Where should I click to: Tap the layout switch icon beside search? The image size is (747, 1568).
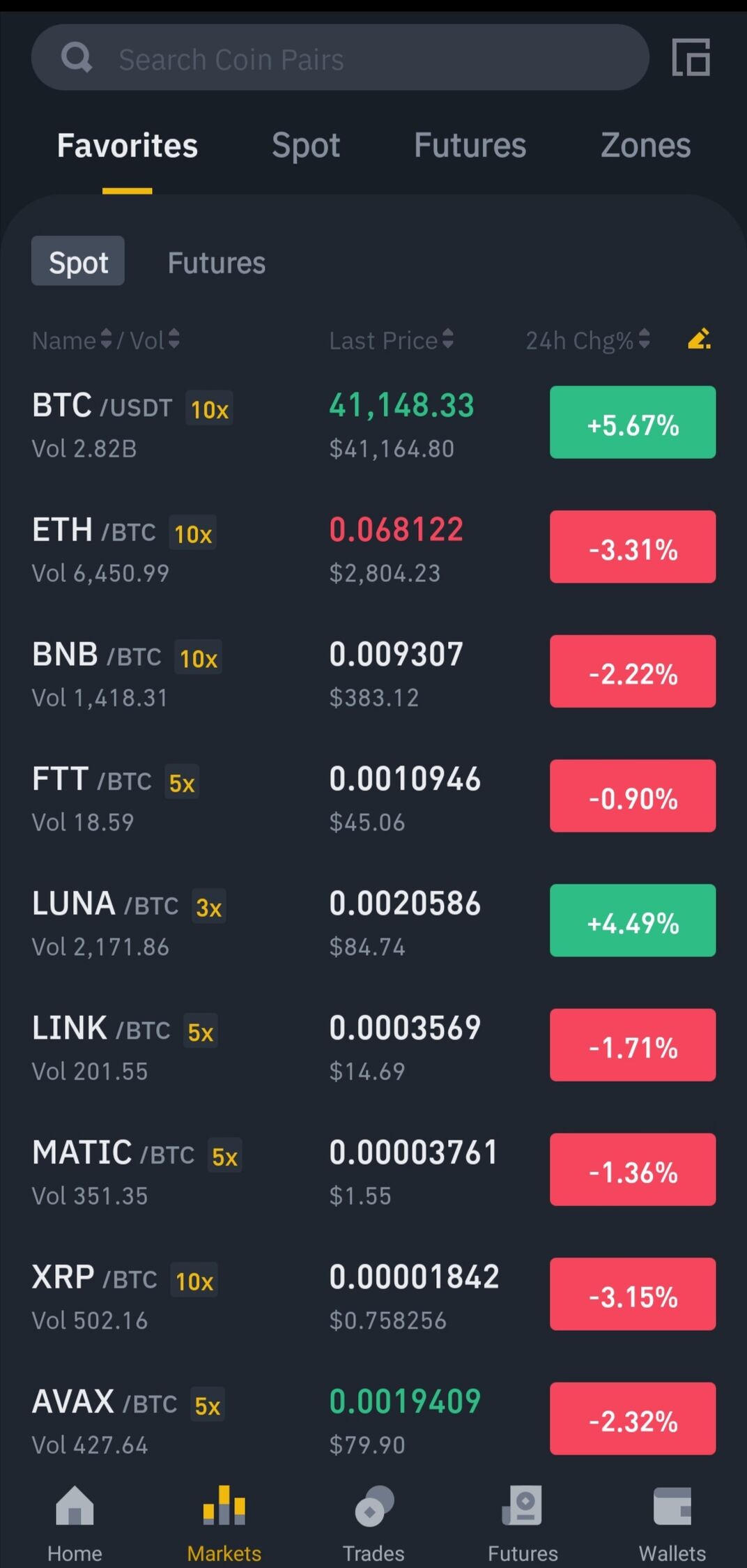pos(691,57)
